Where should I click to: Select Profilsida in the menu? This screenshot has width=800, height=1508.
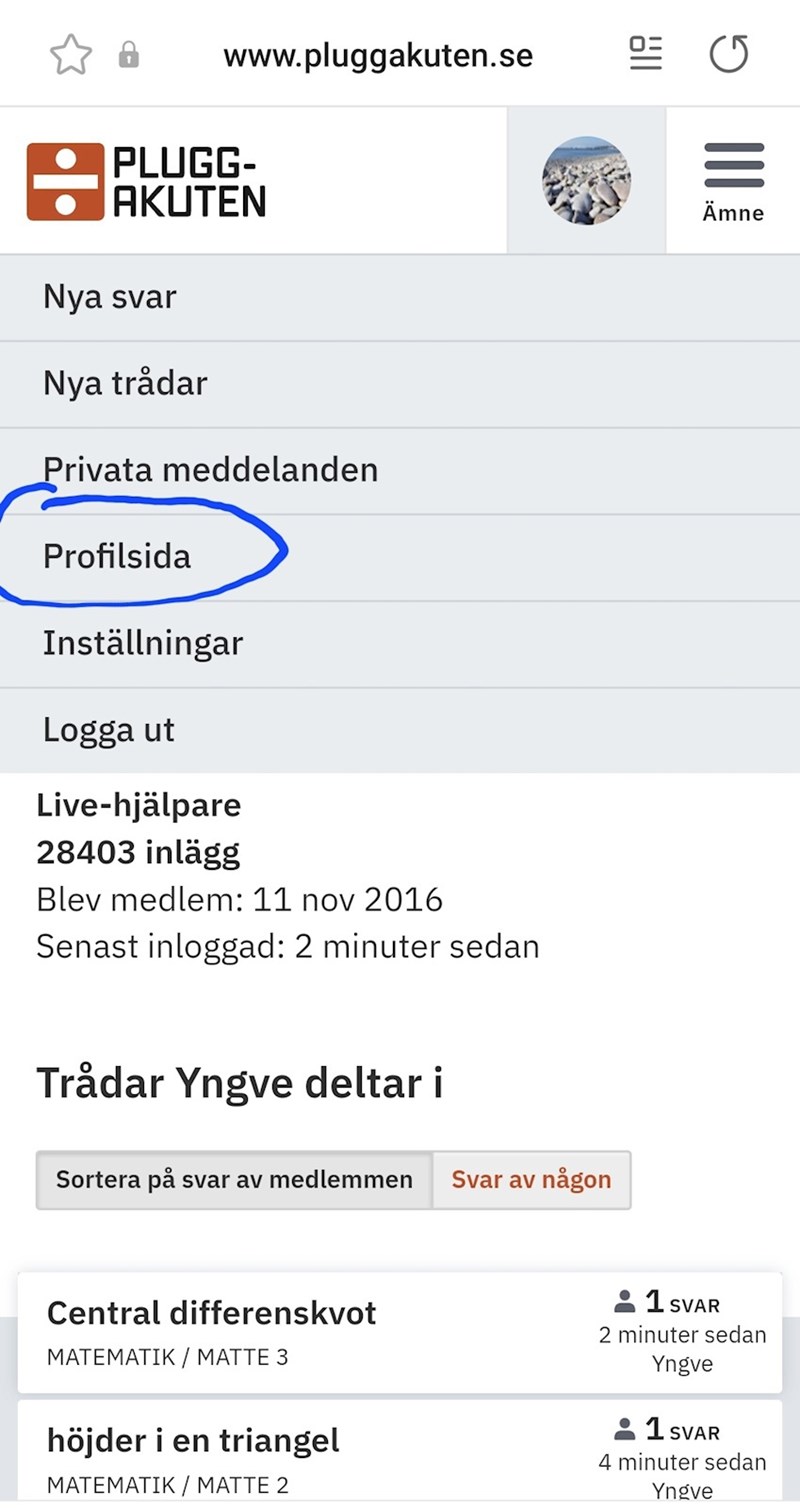117,556
